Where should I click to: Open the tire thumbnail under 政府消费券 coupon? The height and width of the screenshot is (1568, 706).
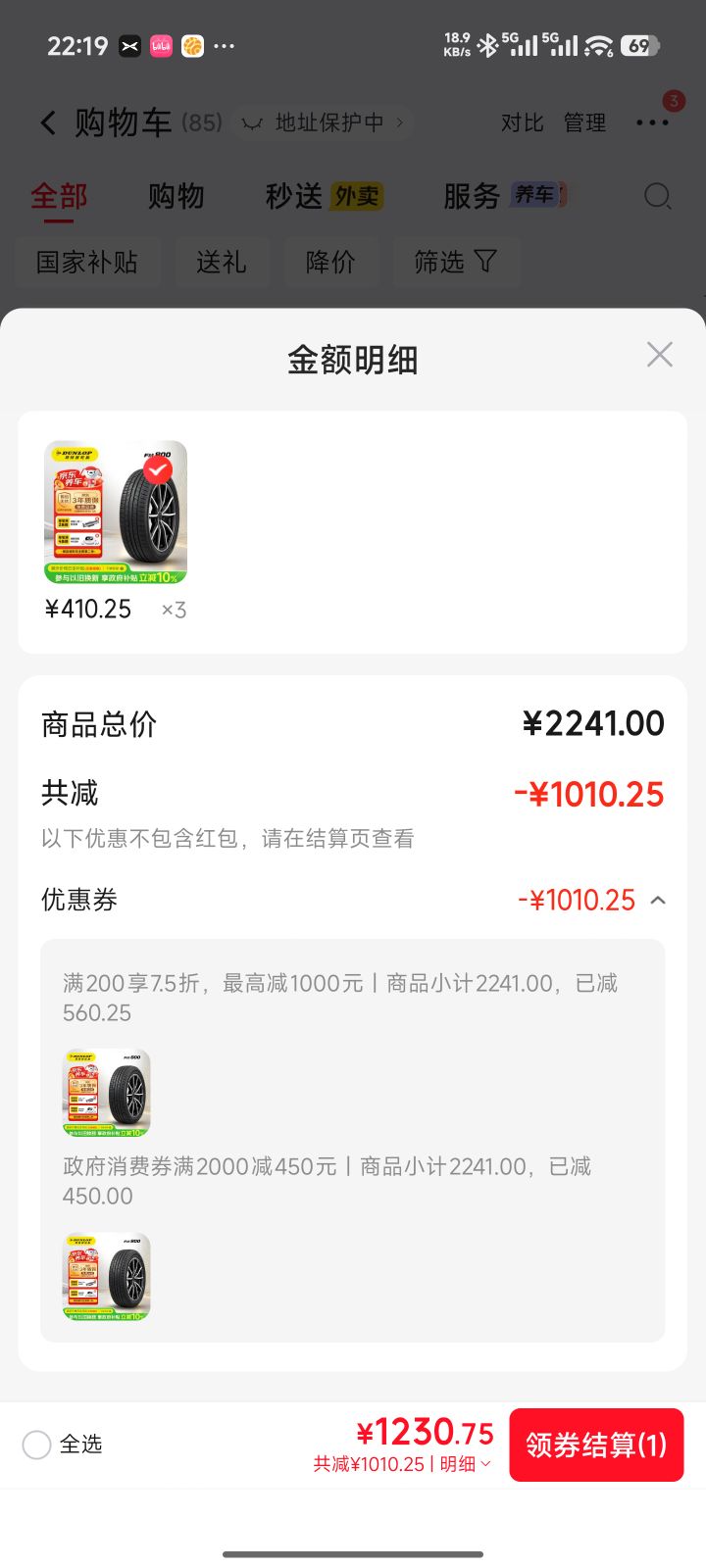[107, 1276]
